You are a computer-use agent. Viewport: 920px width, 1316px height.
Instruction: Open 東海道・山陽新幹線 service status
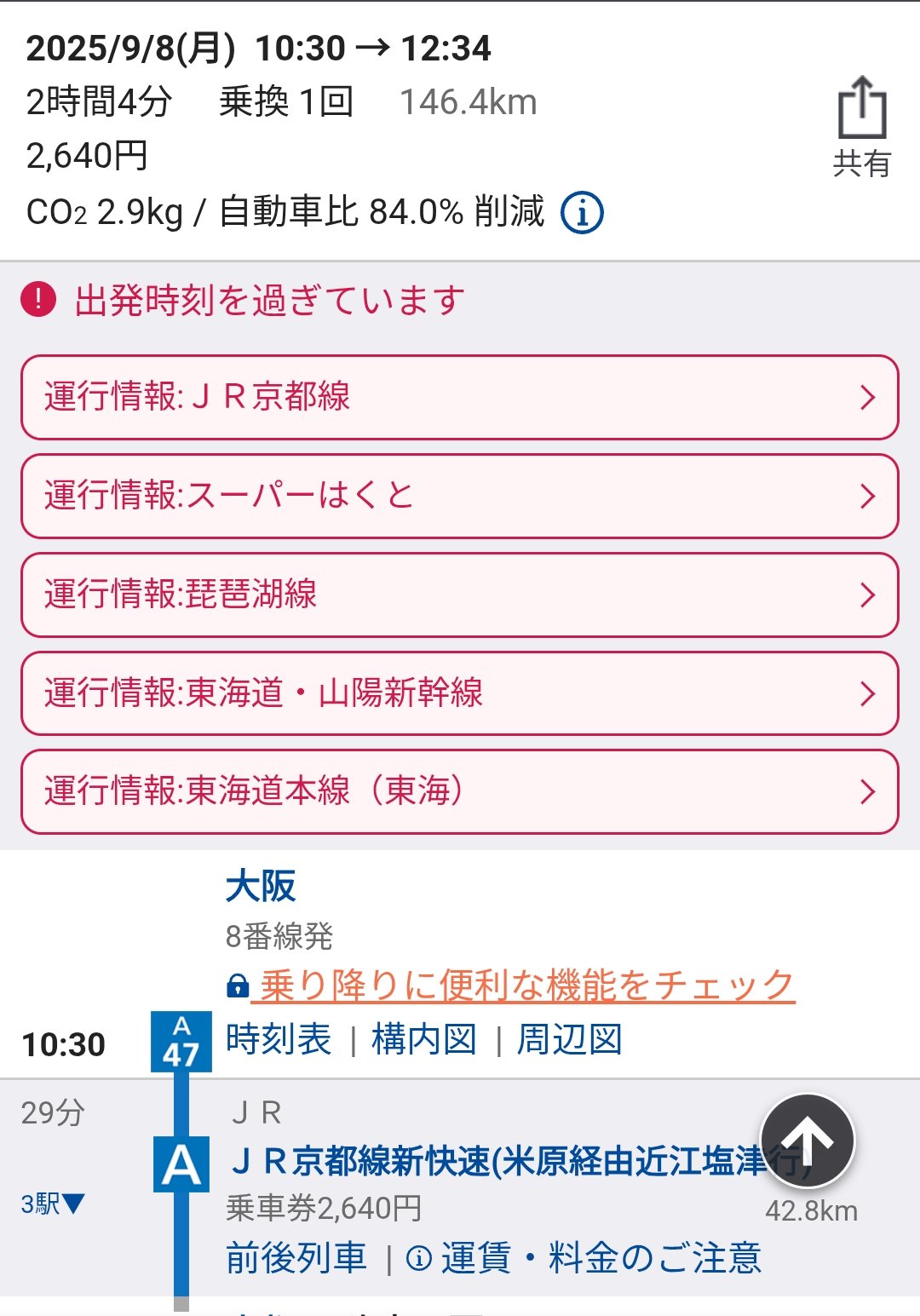pyautogui.click(x=459, y=693)
